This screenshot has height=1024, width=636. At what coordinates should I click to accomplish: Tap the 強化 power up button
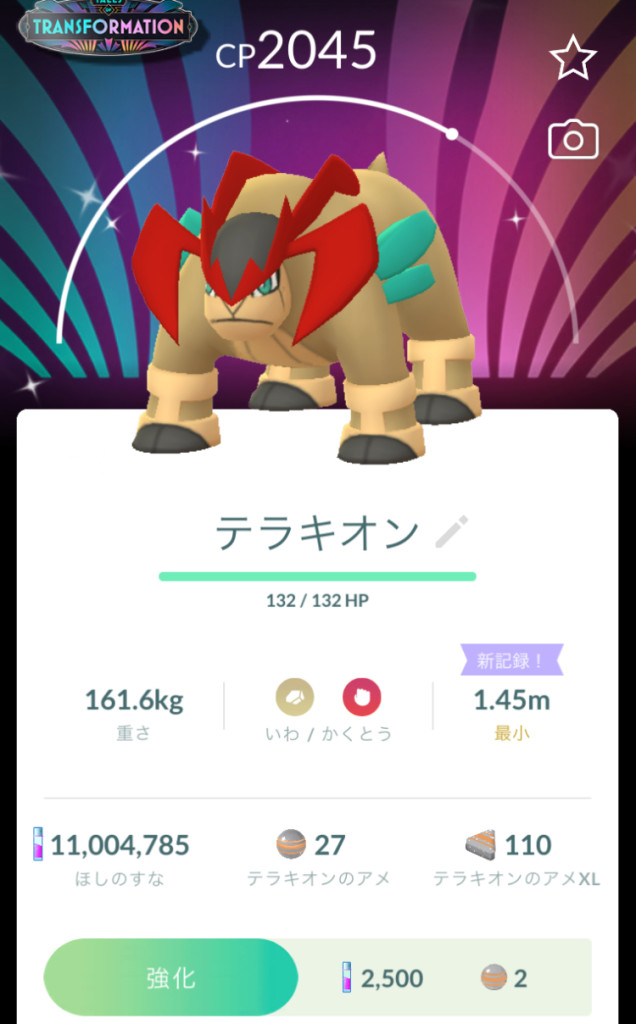[x=171, y=977]
